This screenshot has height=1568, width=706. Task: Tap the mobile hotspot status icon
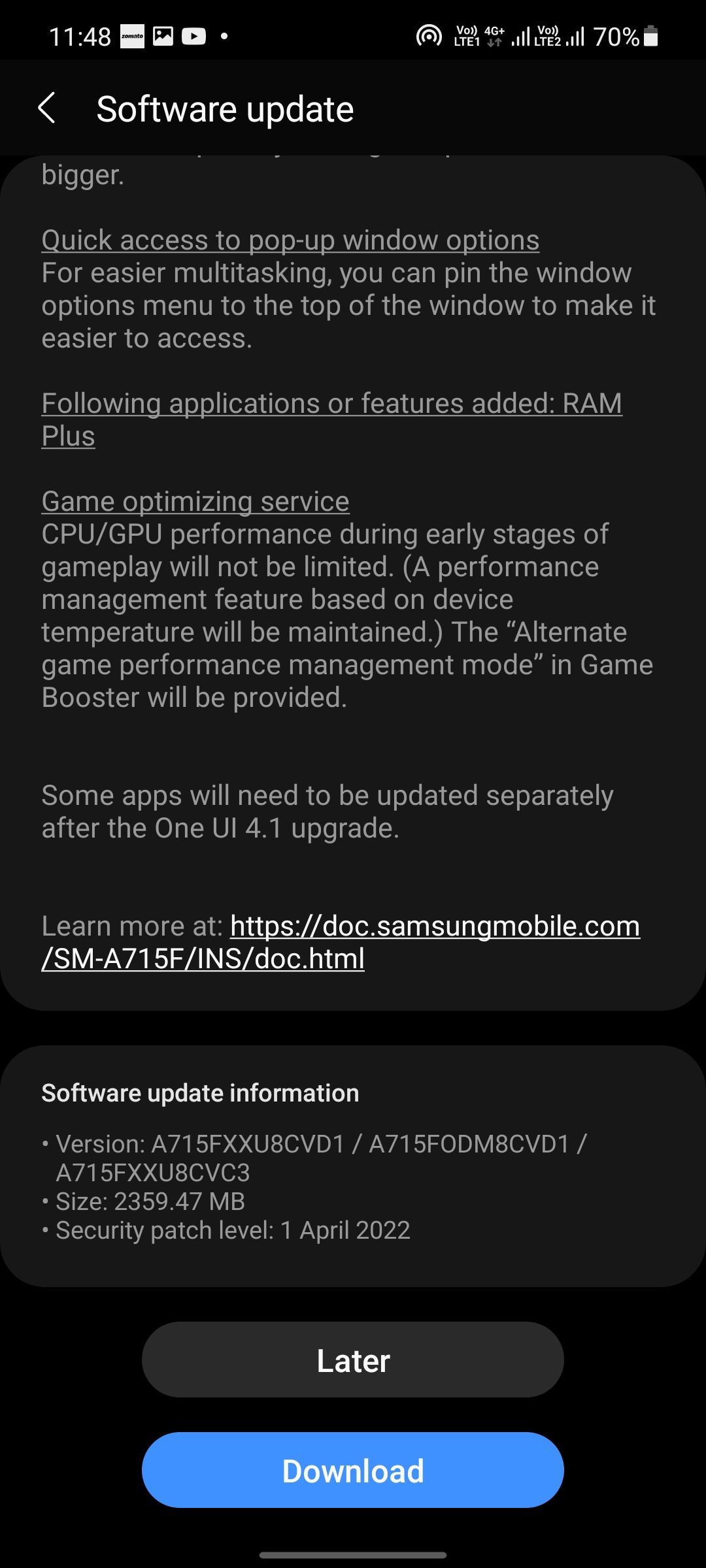pos(429,36)
